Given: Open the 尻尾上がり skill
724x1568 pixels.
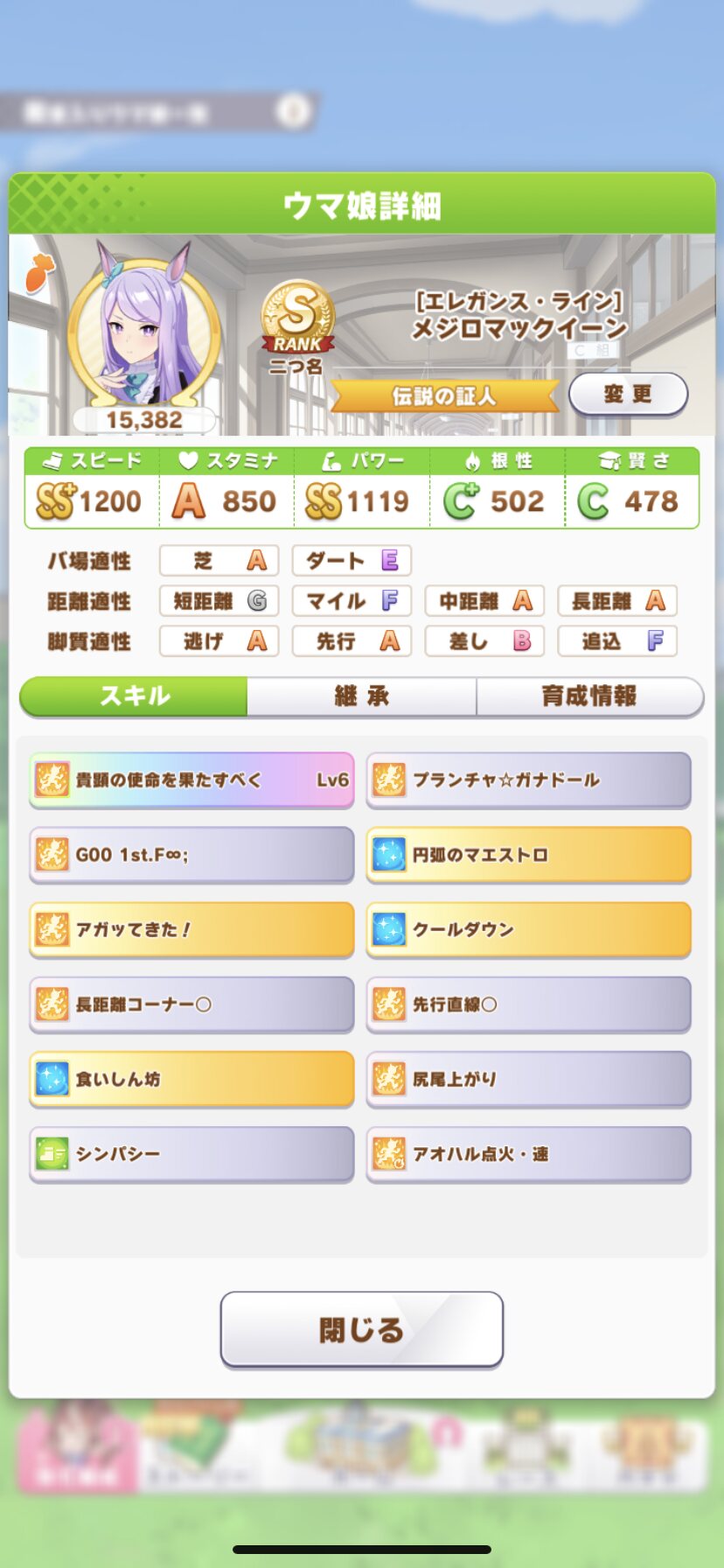Looking at the screenshot, I should pos(528,1079).
